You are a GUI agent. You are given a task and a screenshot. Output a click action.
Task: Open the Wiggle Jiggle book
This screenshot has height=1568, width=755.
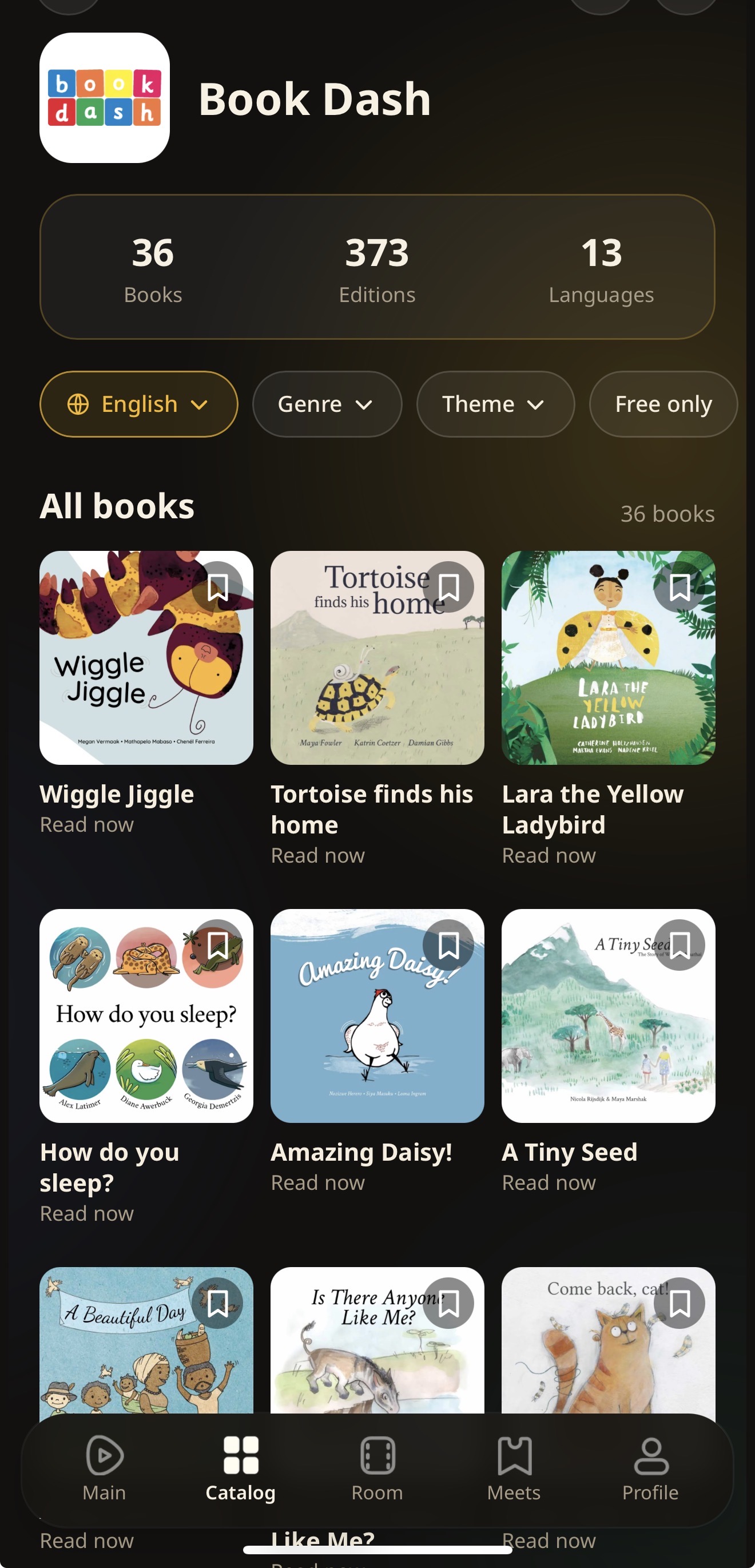(146, 658)
